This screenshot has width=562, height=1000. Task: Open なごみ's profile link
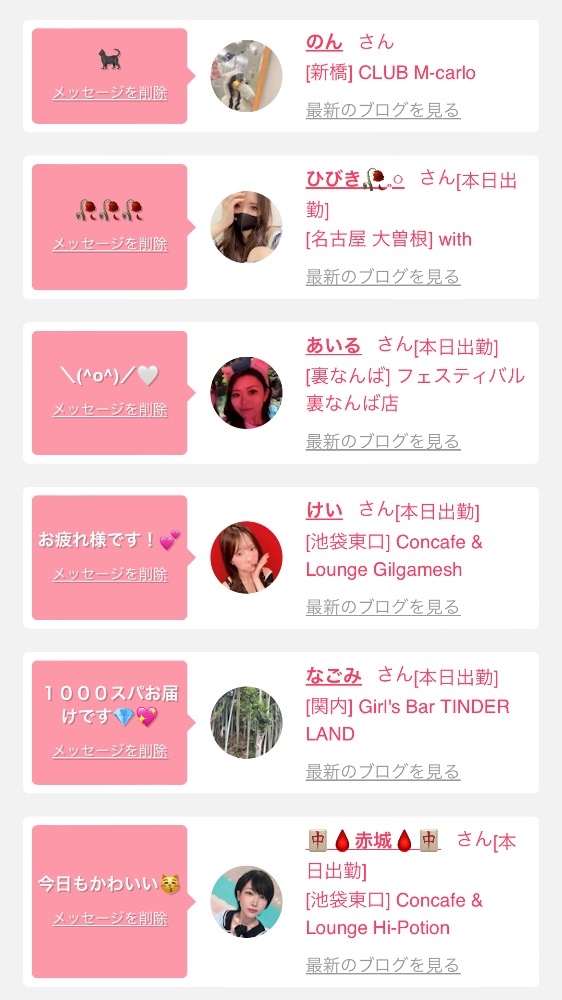[334, 676]
